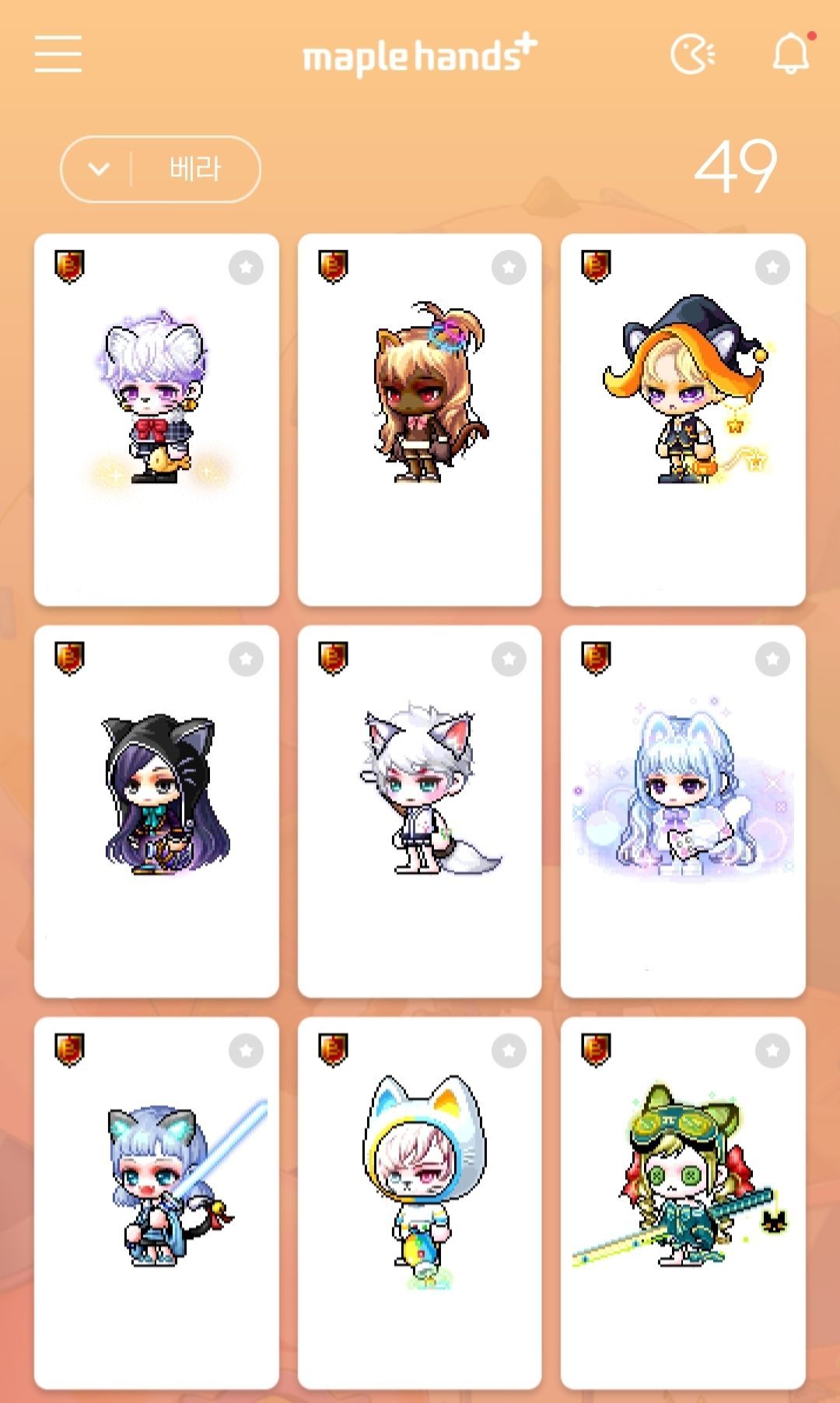Open the pastel blue bunny-ear character card

pos(683,812)
